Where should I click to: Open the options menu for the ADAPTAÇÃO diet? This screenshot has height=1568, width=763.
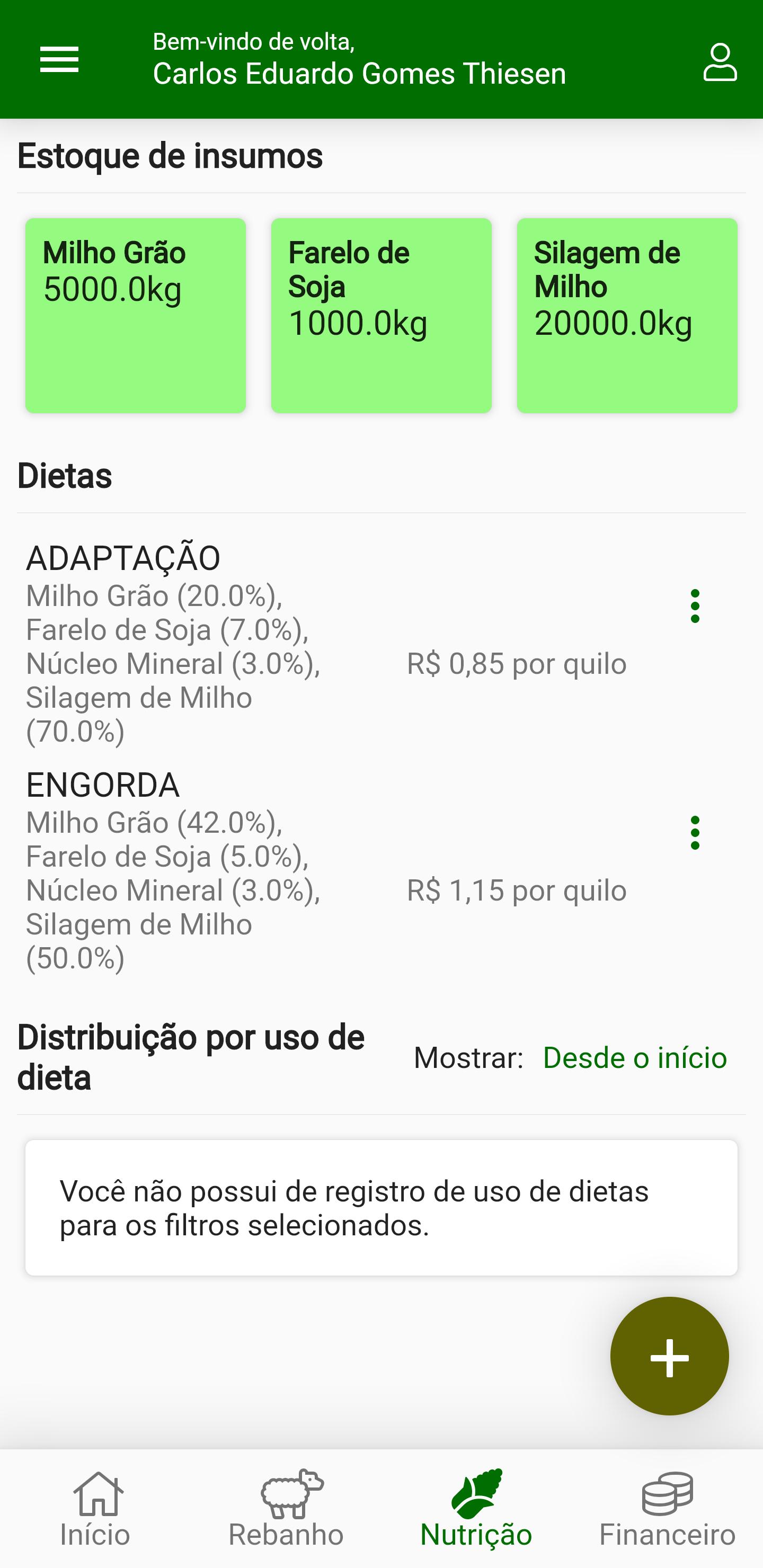coord(695,605)
